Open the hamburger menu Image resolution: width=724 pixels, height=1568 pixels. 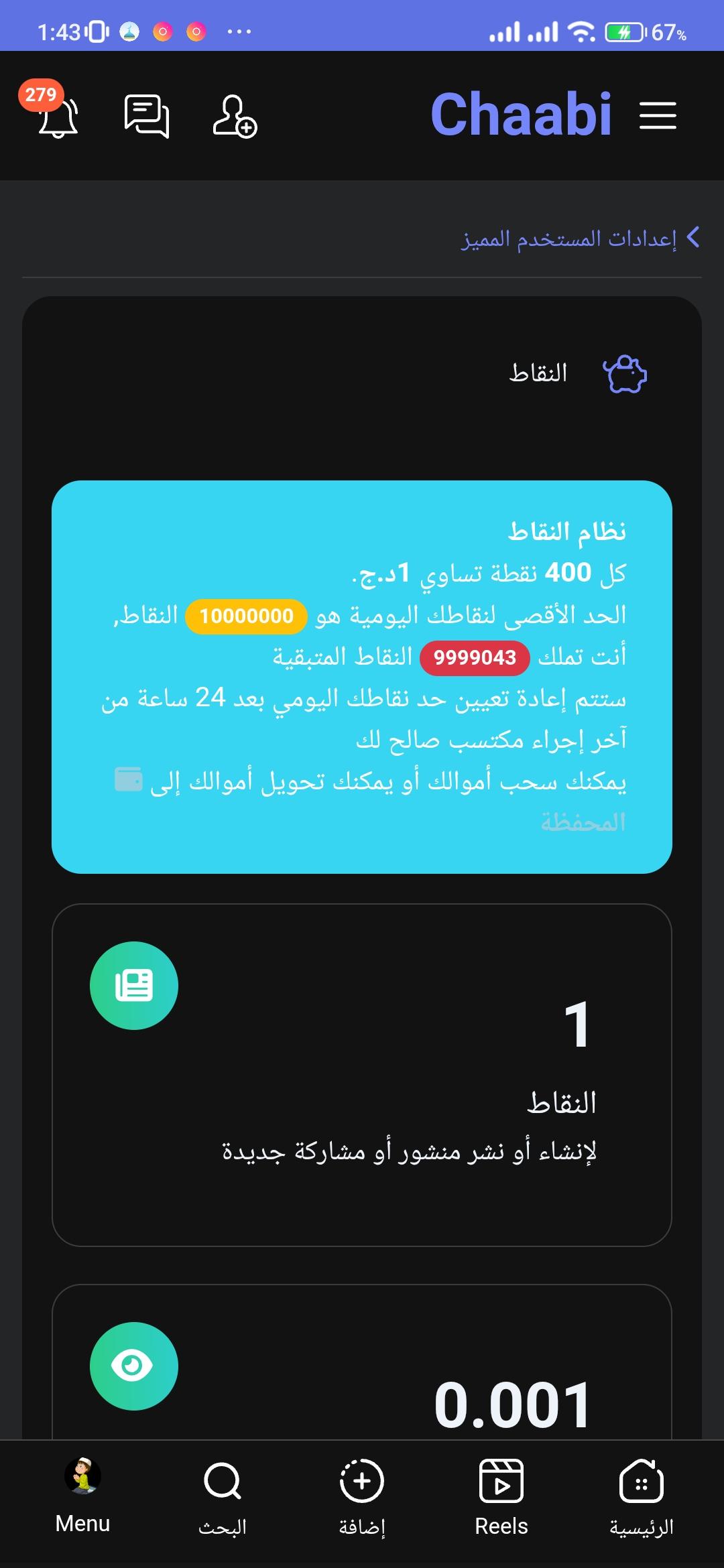click(x=658, y=115)
